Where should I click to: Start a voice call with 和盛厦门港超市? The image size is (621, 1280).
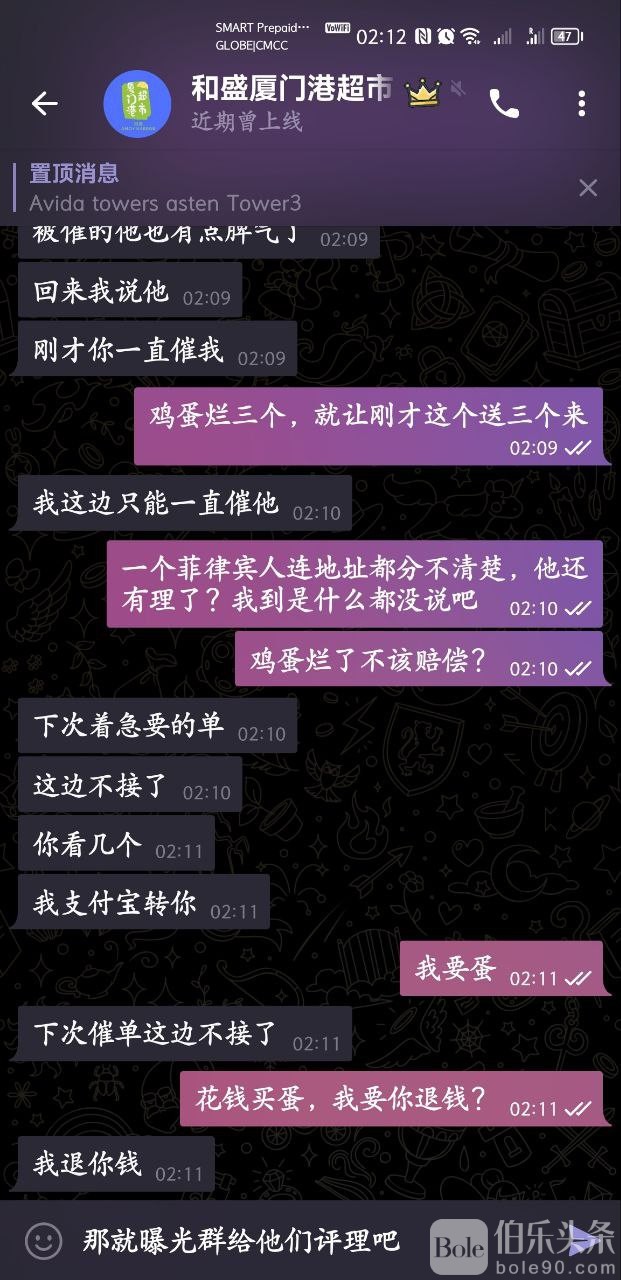(x=503, y=103)
